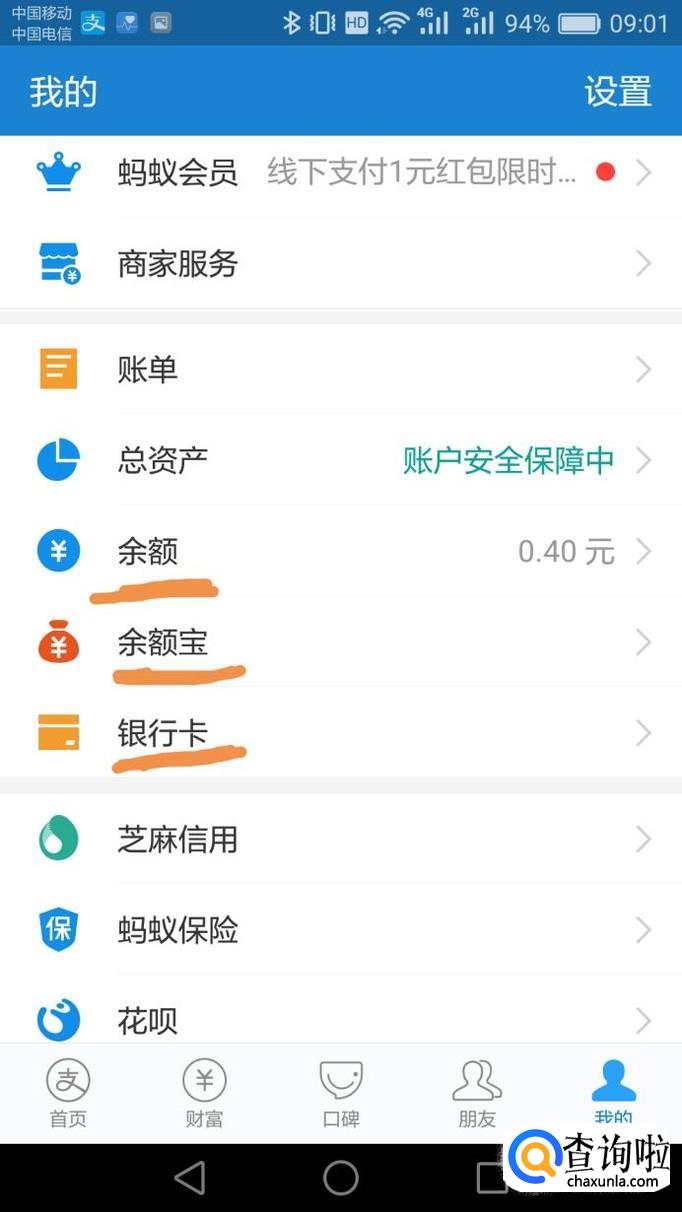Tap the system home button
682x1212 pixels.
[341, 1178]
